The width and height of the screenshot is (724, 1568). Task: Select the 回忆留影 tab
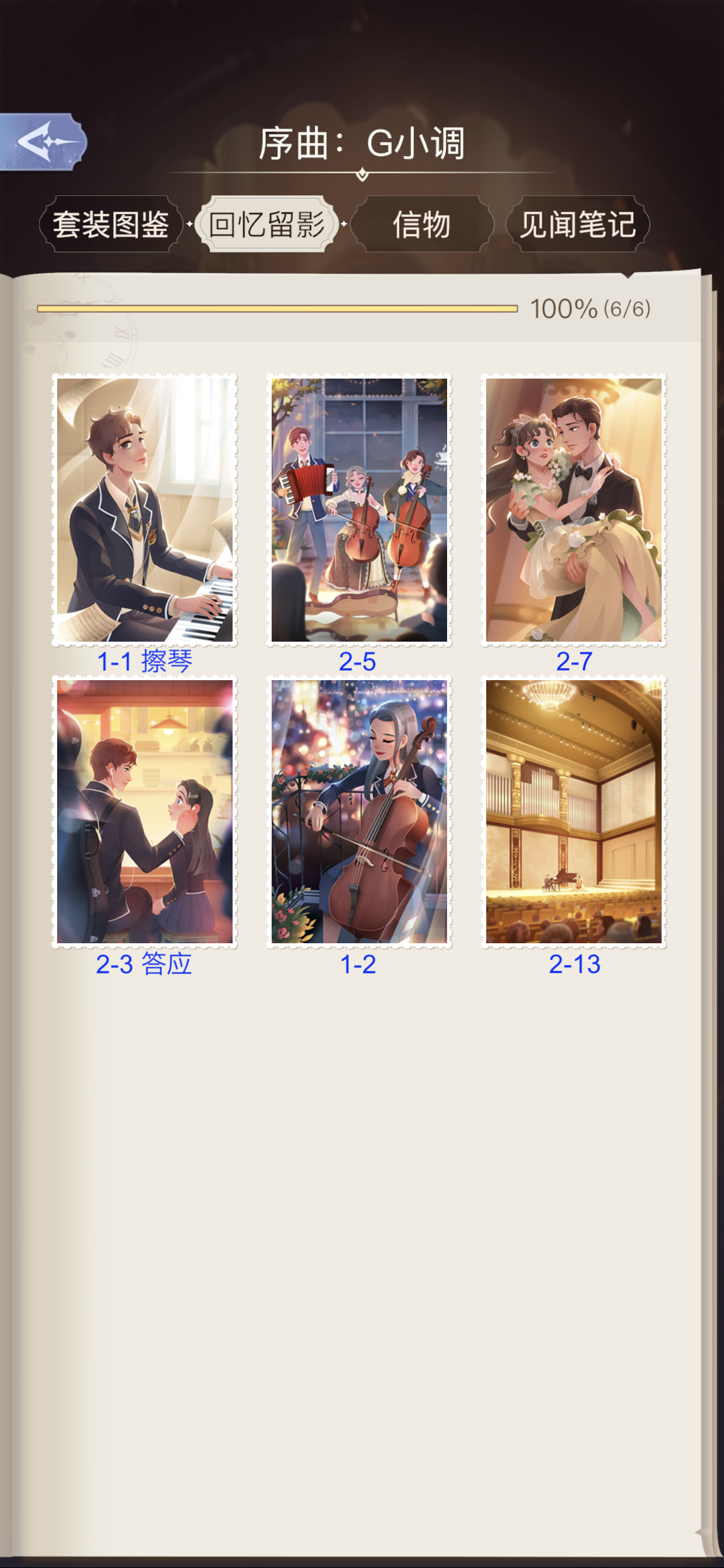pos(266,224)
